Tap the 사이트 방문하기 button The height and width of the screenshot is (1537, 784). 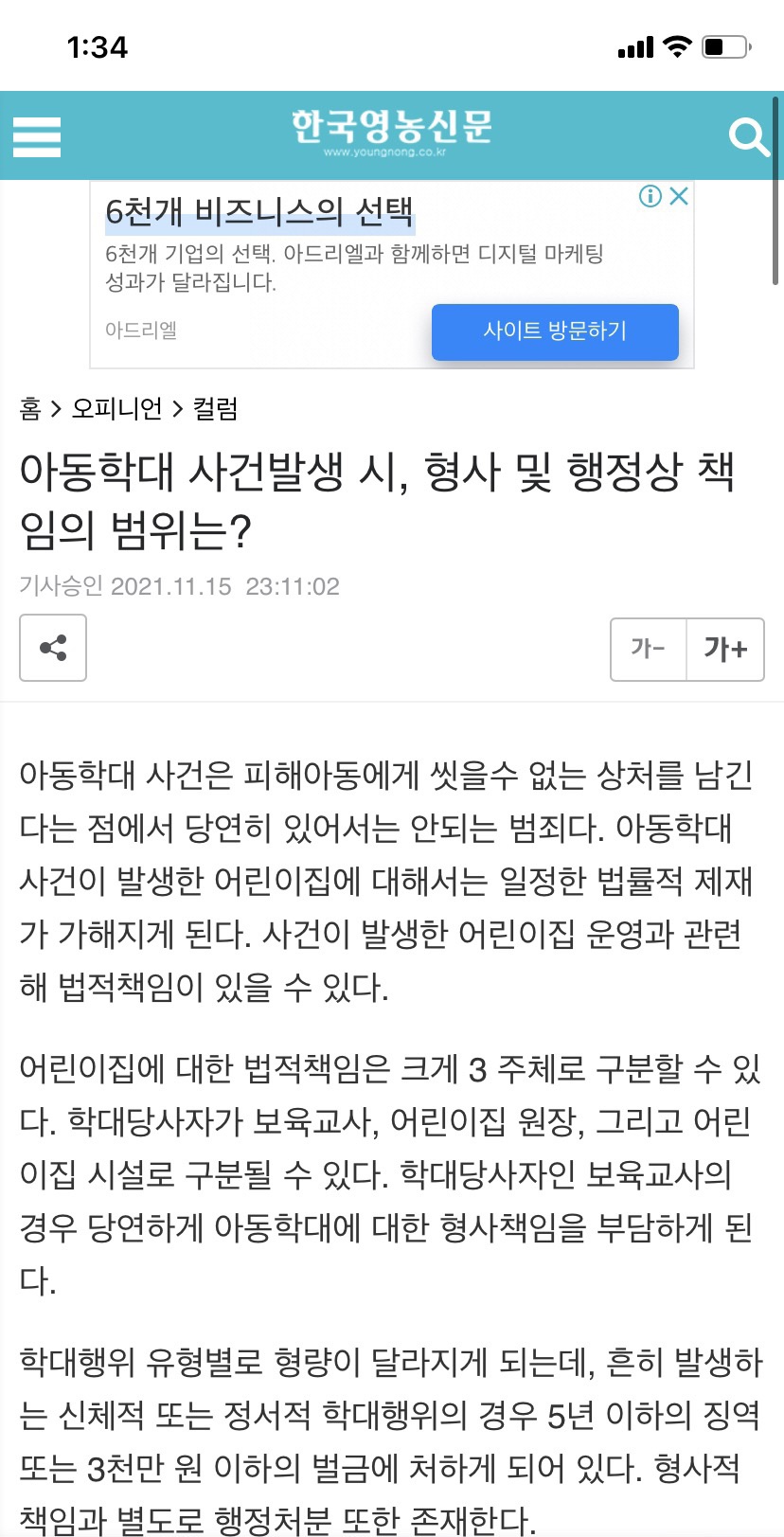tap(555, 331)
